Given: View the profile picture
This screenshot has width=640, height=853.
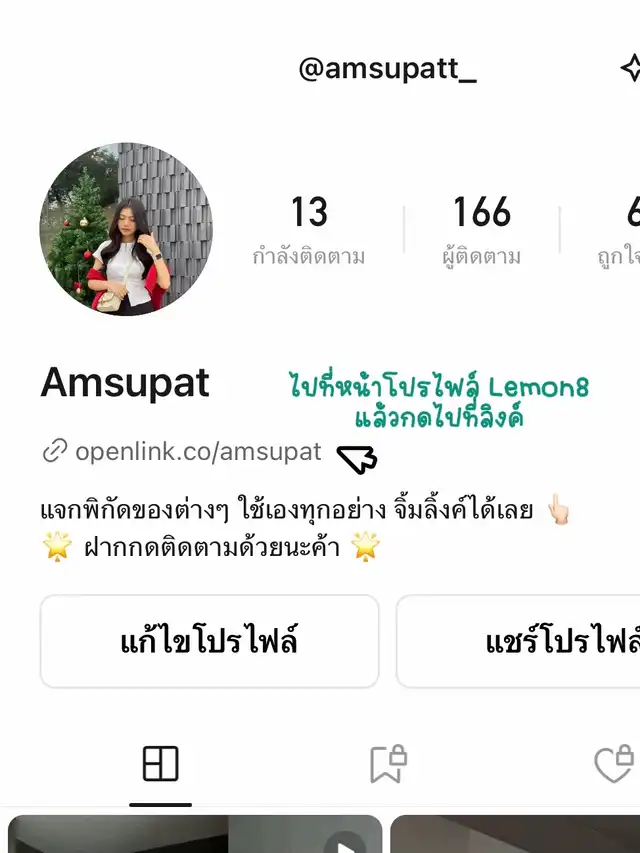Looking at the screenshot, I should 126,229.
